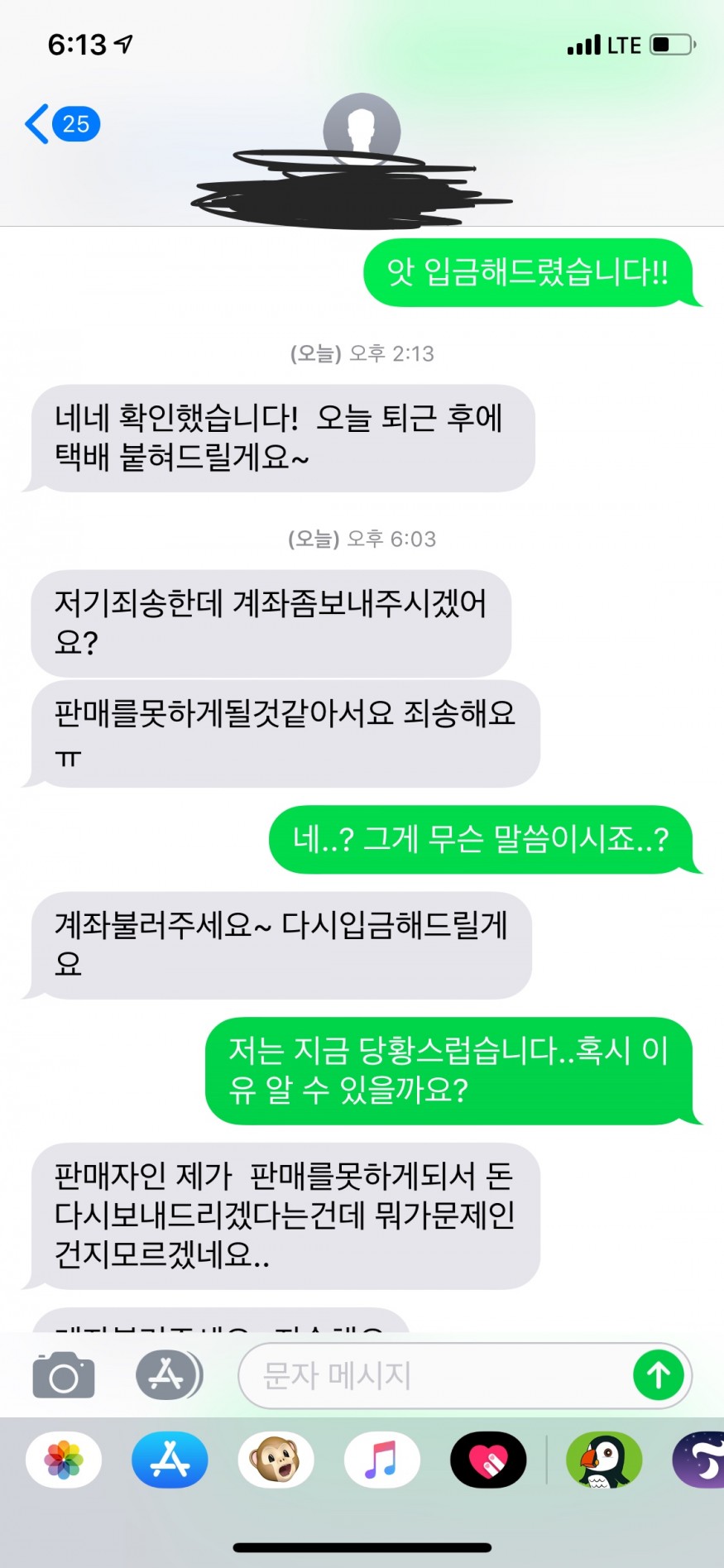Open the contact details avatar
Screen dimensions: 724x1568
click(362, 130)
